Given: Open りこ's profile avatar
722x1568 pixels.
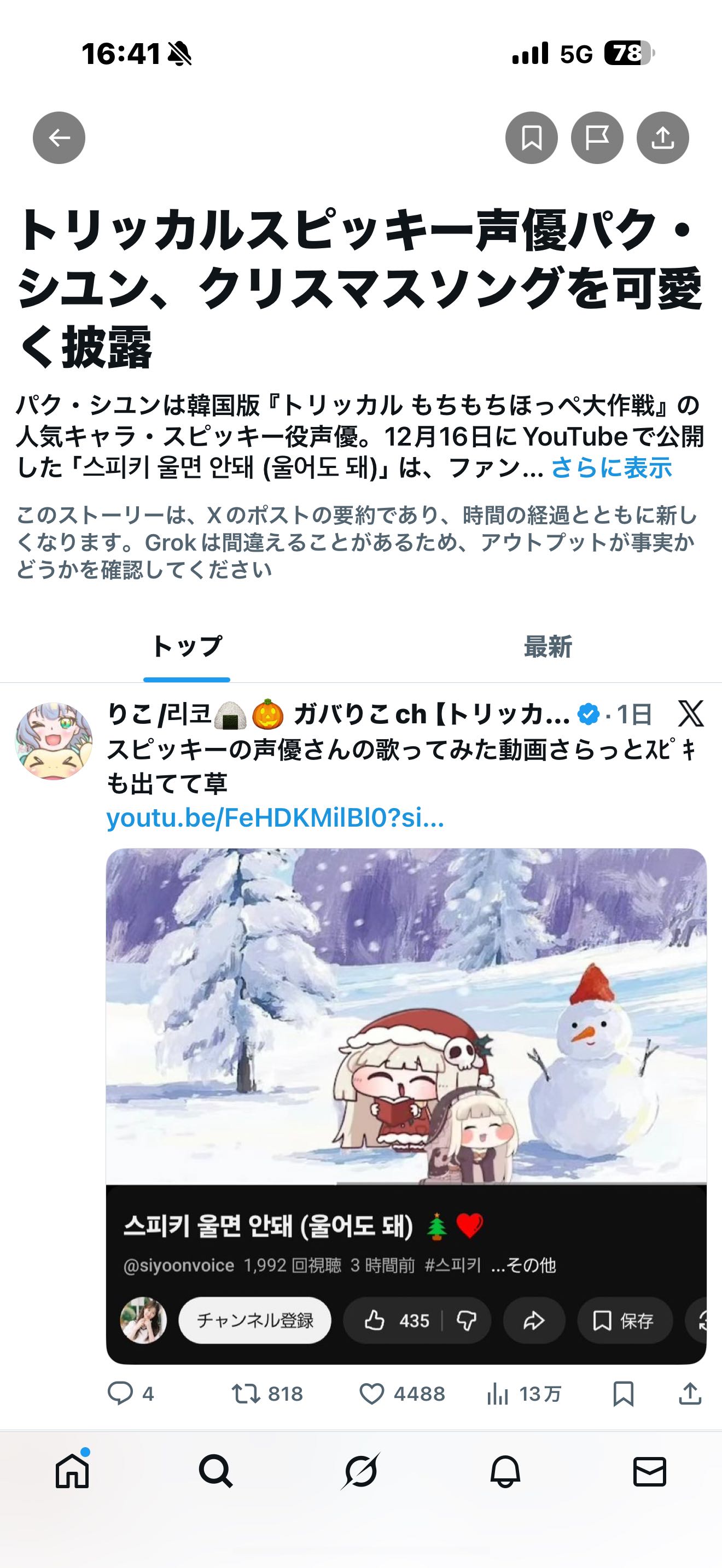Looking at the screenshot, I should [x=54, y=741].
